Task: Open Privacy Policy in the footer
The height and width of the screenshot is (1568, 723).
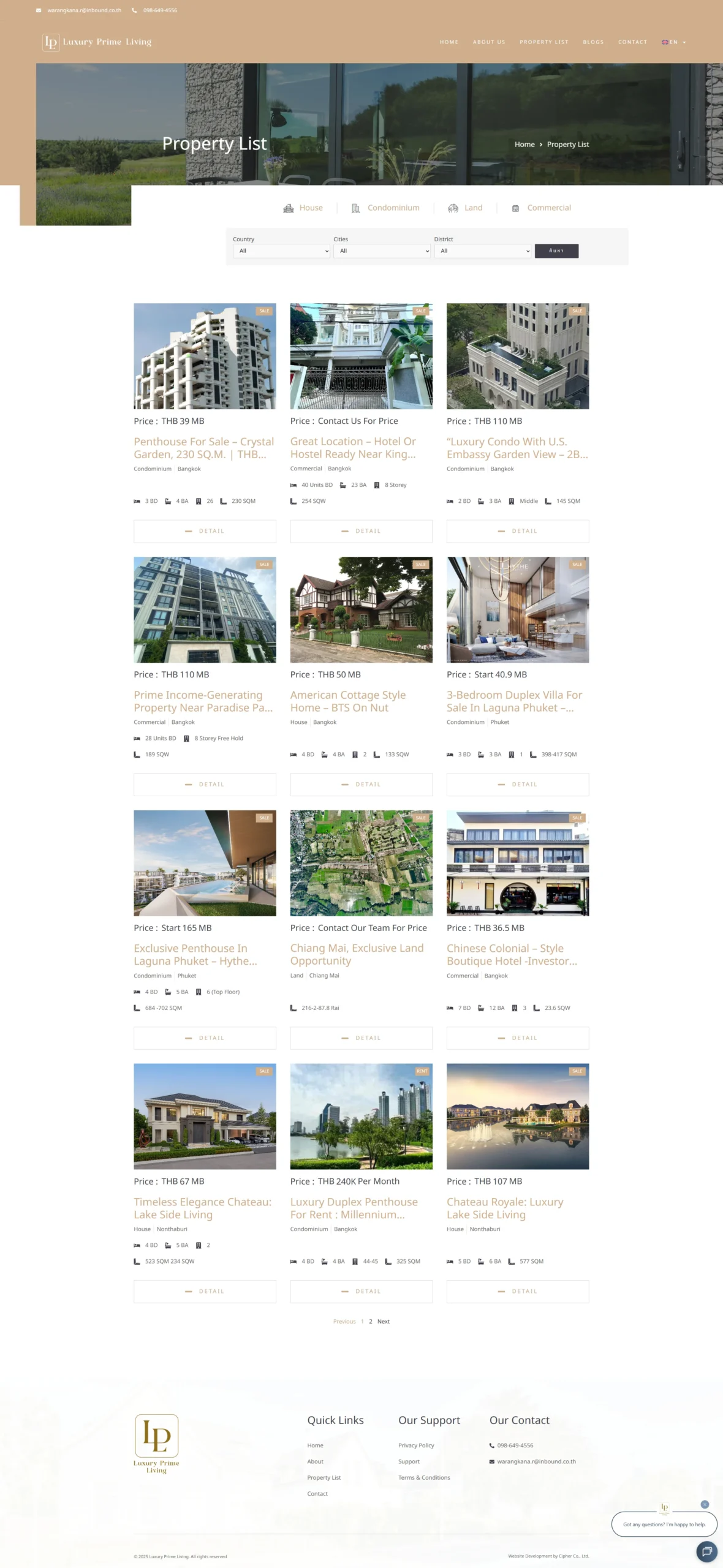Action: (x=416, y=1445)
